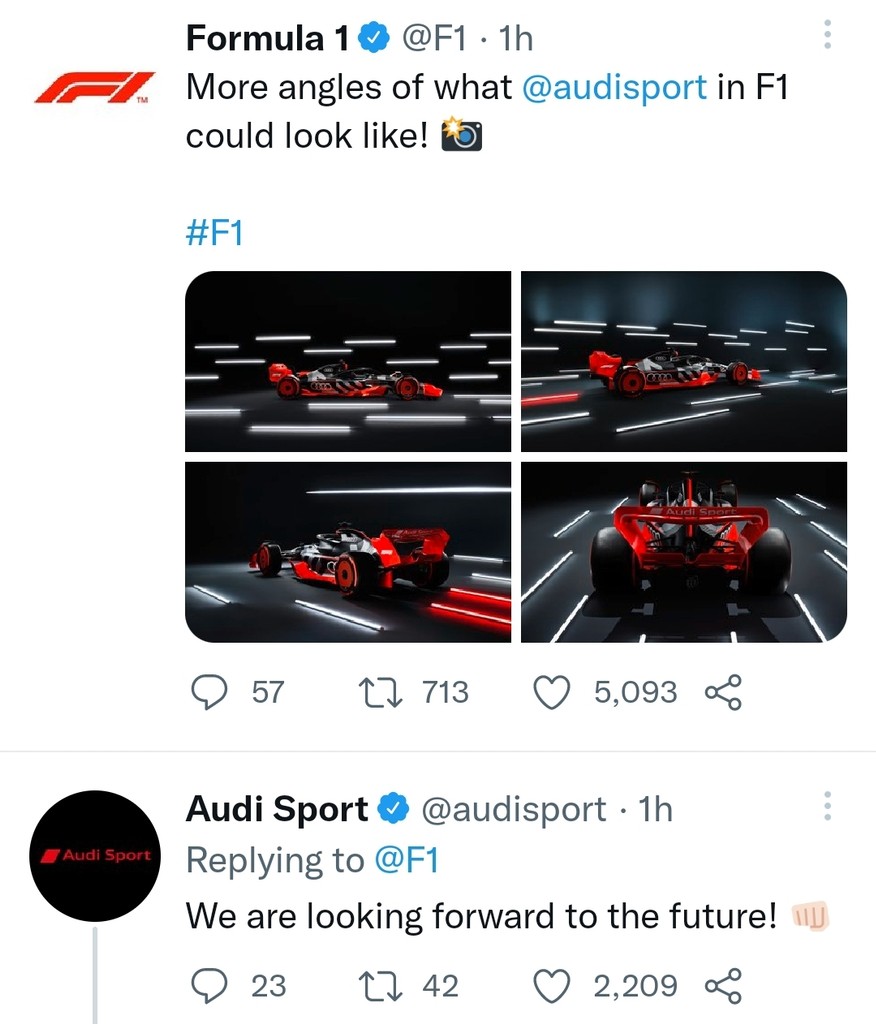Image resolution: width=876 pixels, height=1024 pixels.
Task: Open Audi Sport profile avatar
Action: coord(94,856)
